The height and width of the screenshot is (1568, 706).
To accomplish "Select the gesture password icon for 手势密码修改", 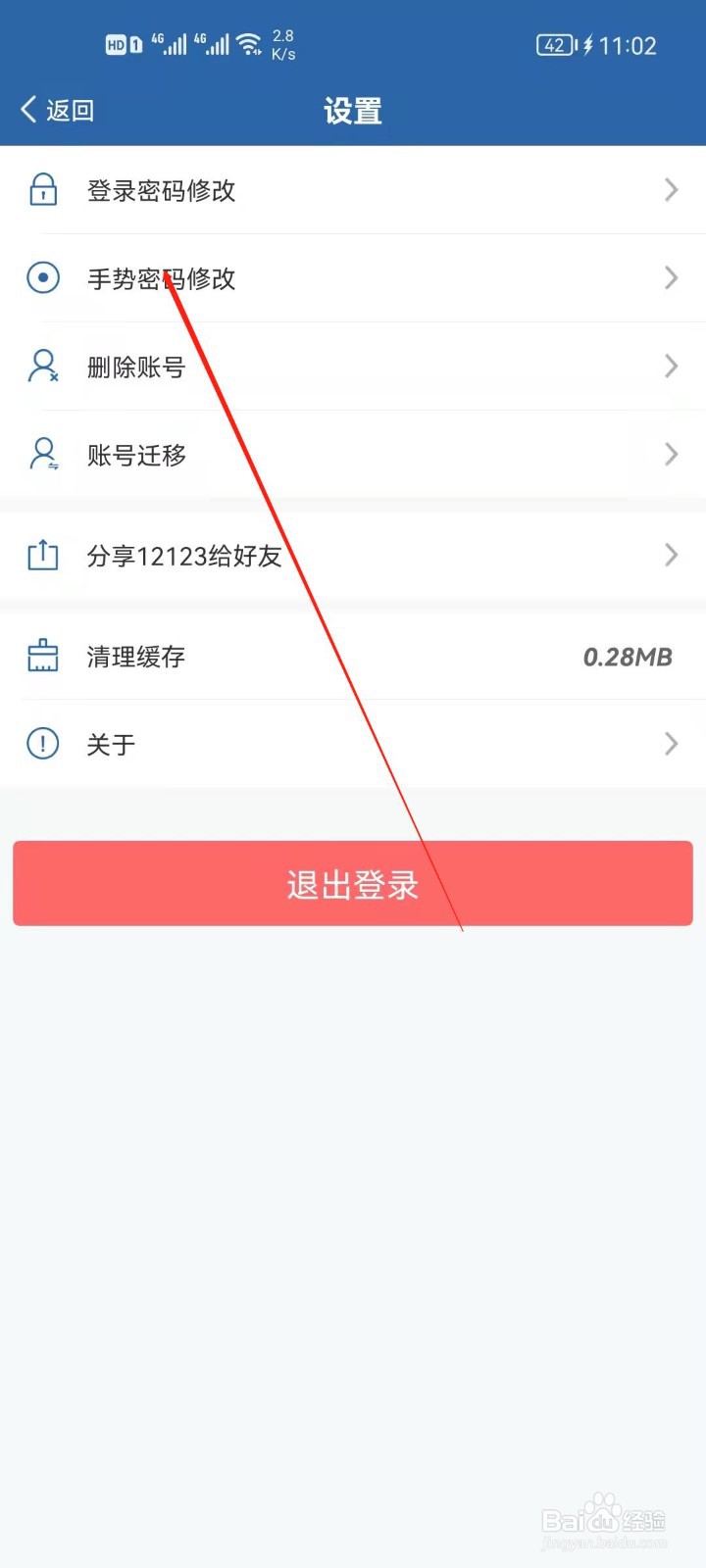I will (x=43, y=278).
